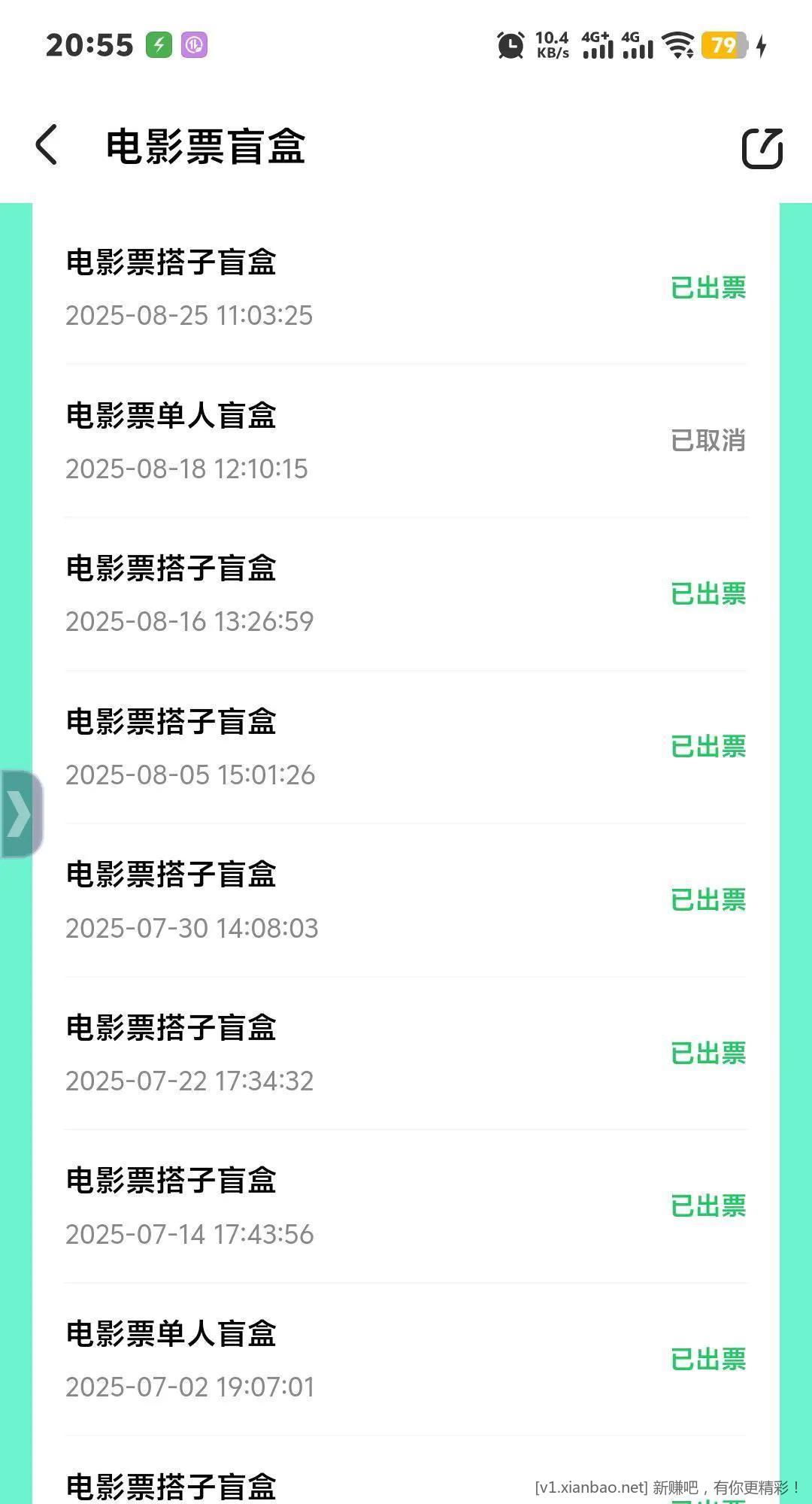The image size is (812, 1504).
Task: Tap the lightning bolt icon beside the clock
Action: [x=157, y=45]
